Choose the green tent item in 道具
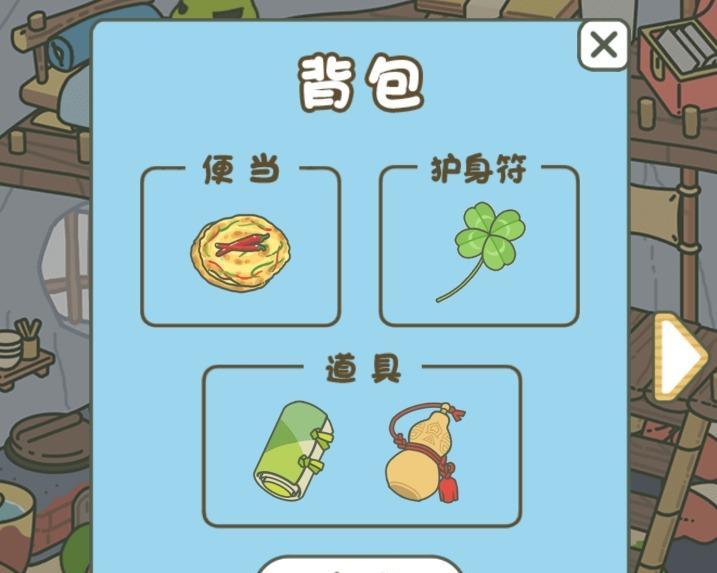This screenshot has height=573, width=717. pyautogui.click(x=293, y=451)
